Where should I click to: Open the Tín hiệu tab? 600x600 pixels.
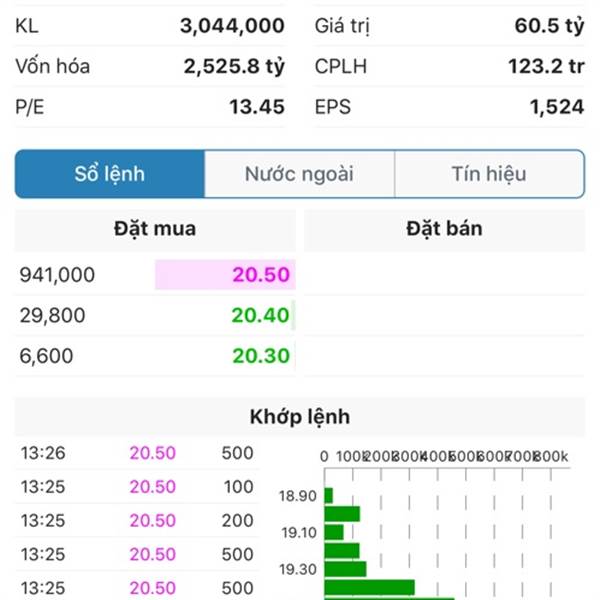(488, 174)
